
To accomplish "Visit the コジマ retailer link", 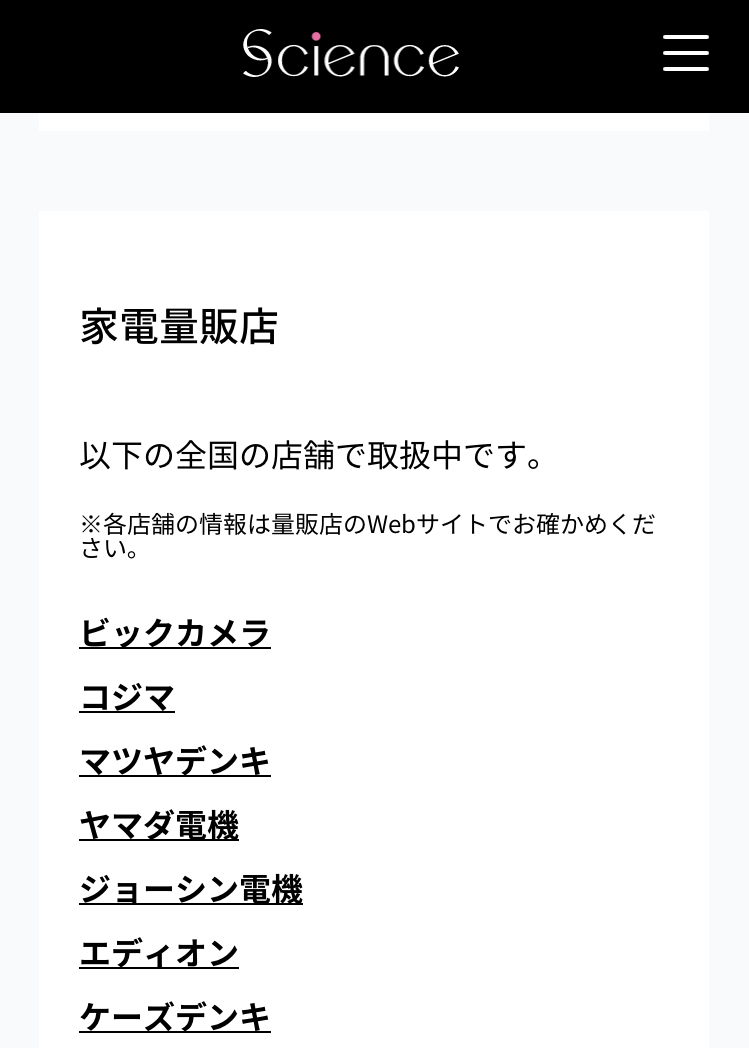I will (127, 697).
